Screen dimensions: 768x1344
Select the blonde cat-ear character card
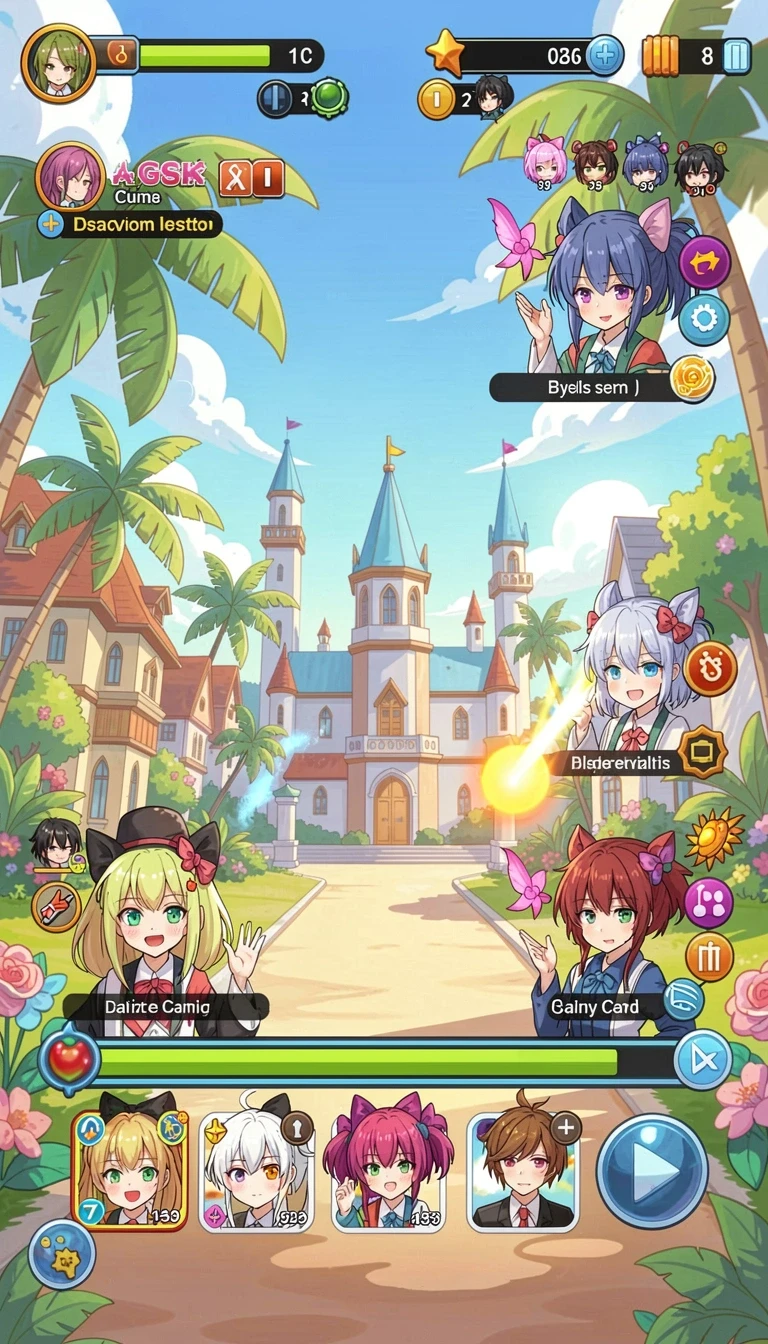pos(131,1170)
